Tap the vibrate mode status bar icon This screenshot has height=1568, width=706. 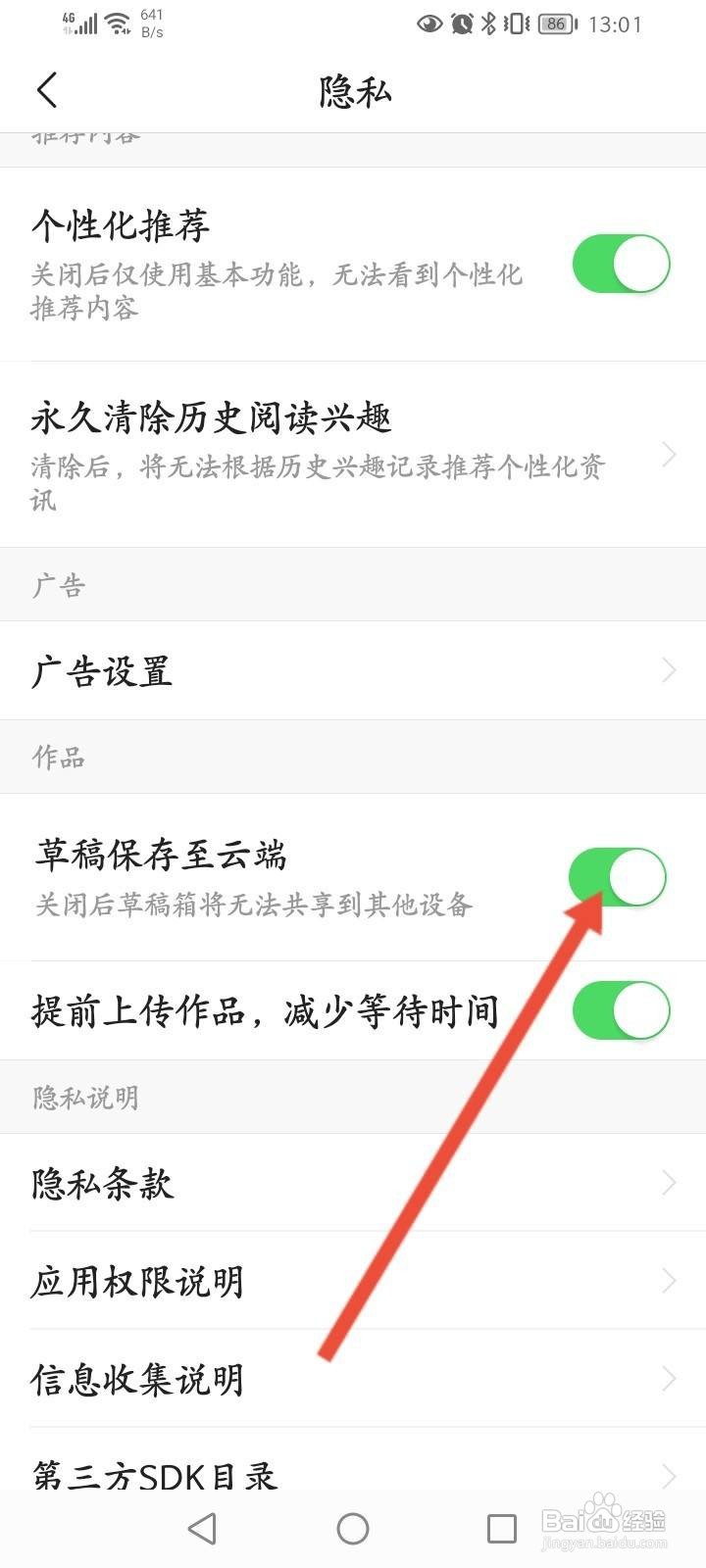(x=517, y=24)
